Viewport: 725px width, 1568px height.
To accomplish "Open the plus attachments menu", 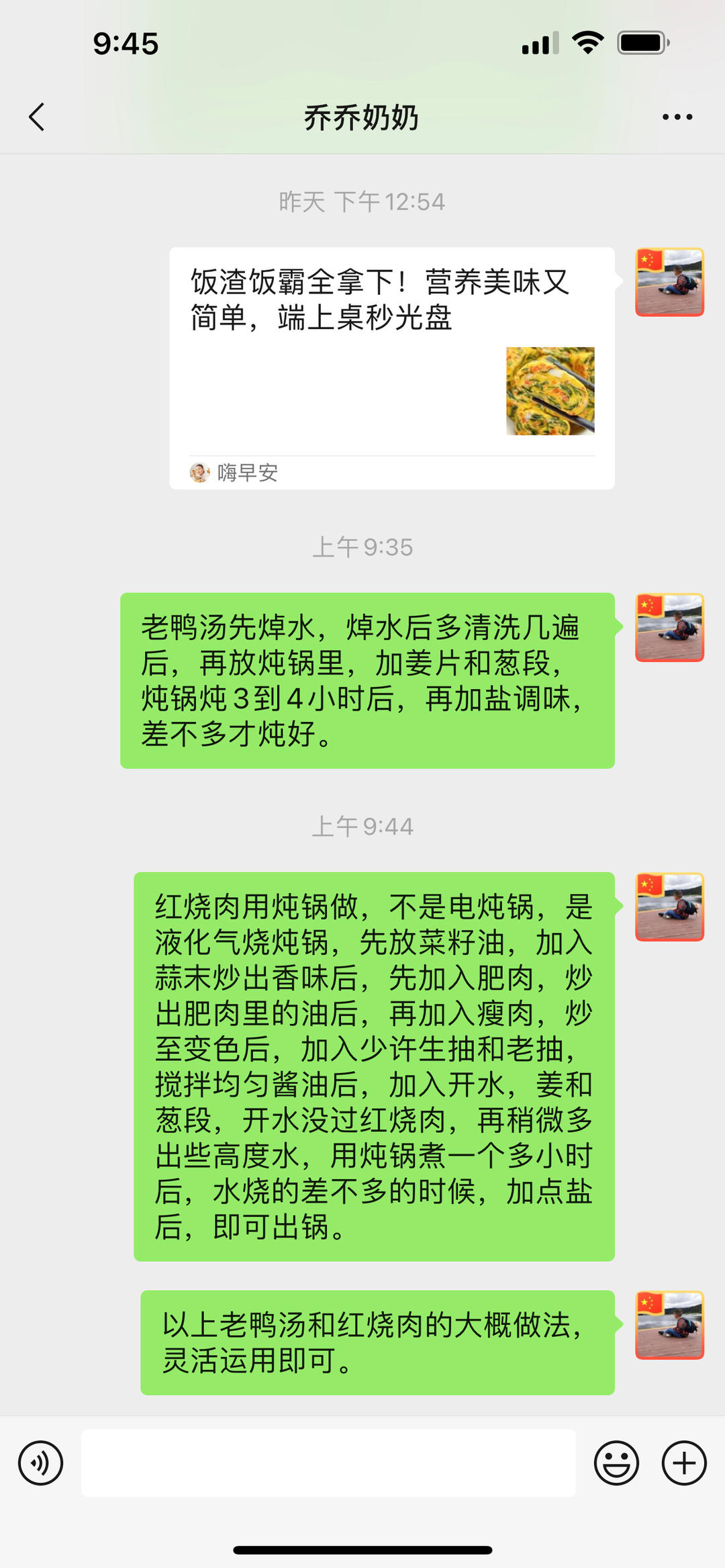I will click(684, 1463).
